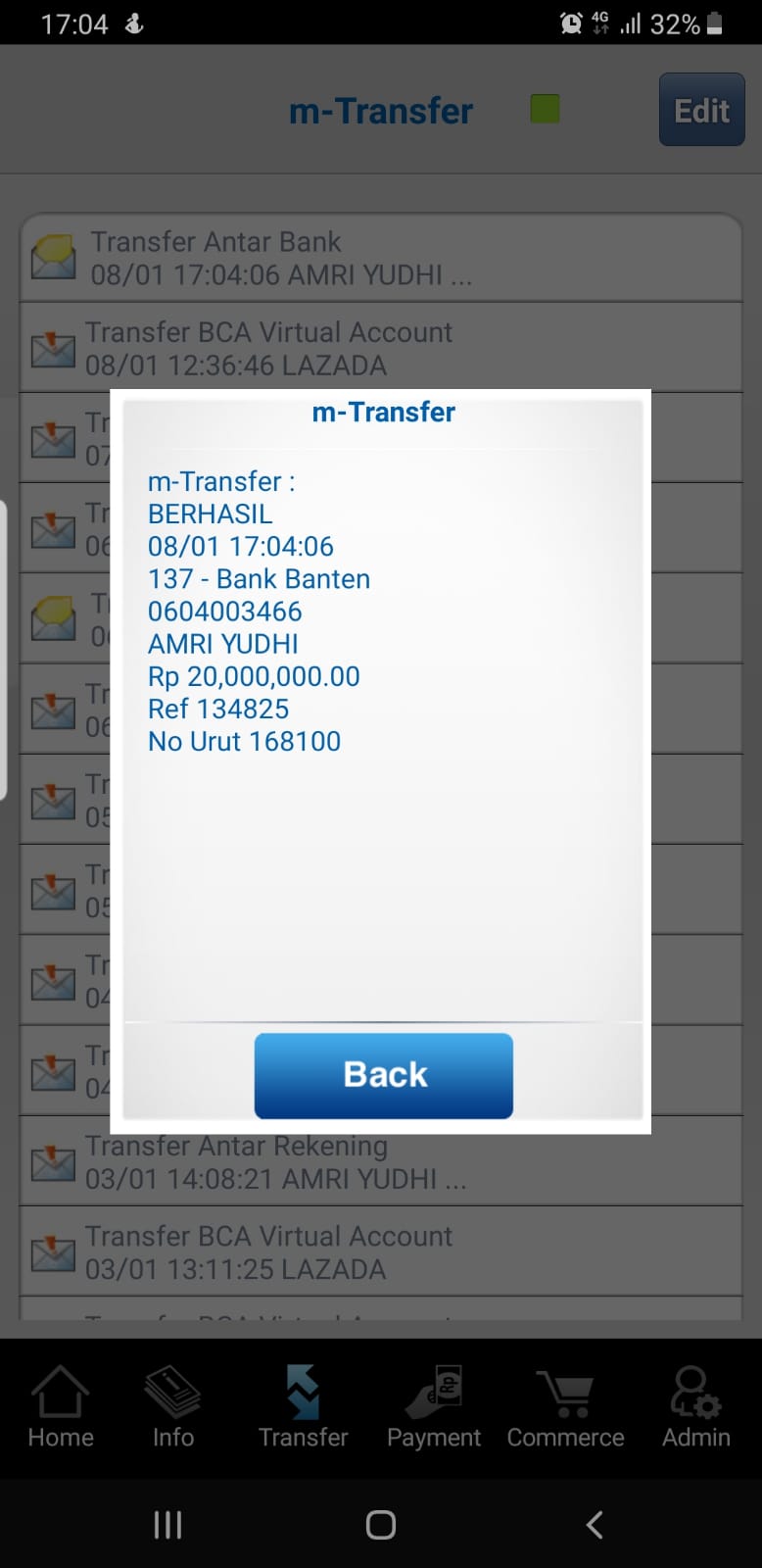Image resolution: width=762 pixels, height=1568 pixels.
Task: Open the Home tab
Action: (x=61, y=1408)
